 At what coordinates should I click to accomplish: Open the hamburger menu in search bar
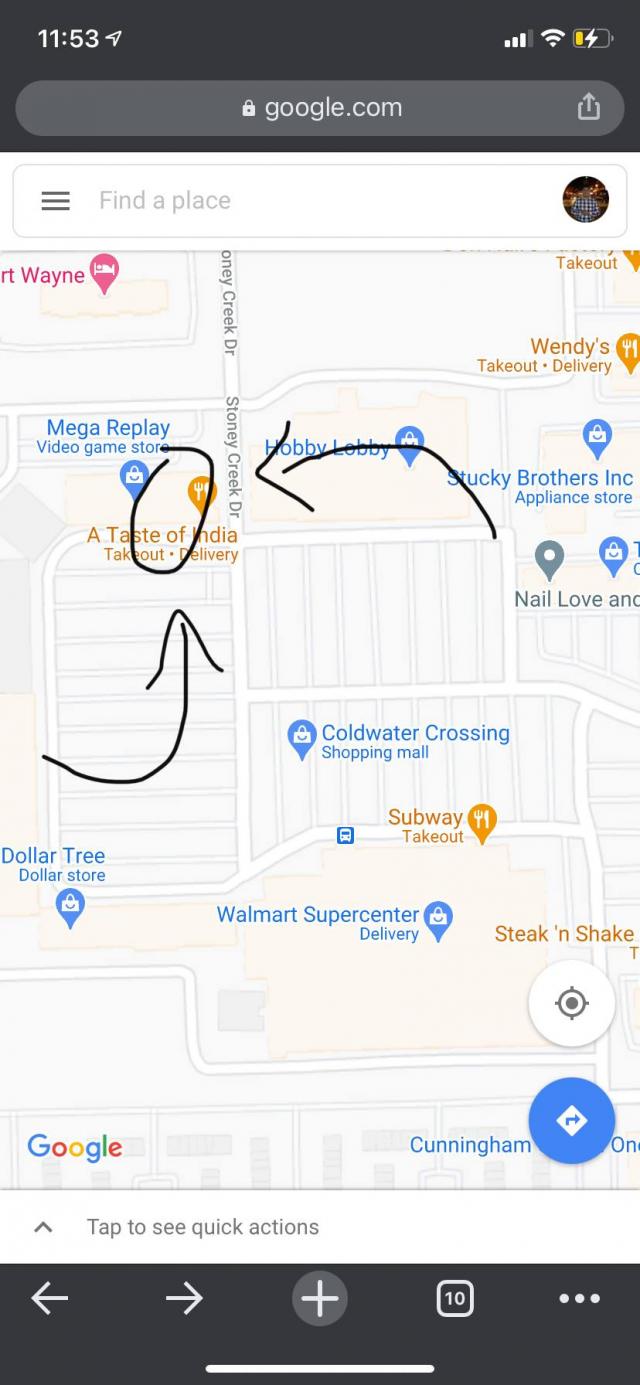[55, 201]
